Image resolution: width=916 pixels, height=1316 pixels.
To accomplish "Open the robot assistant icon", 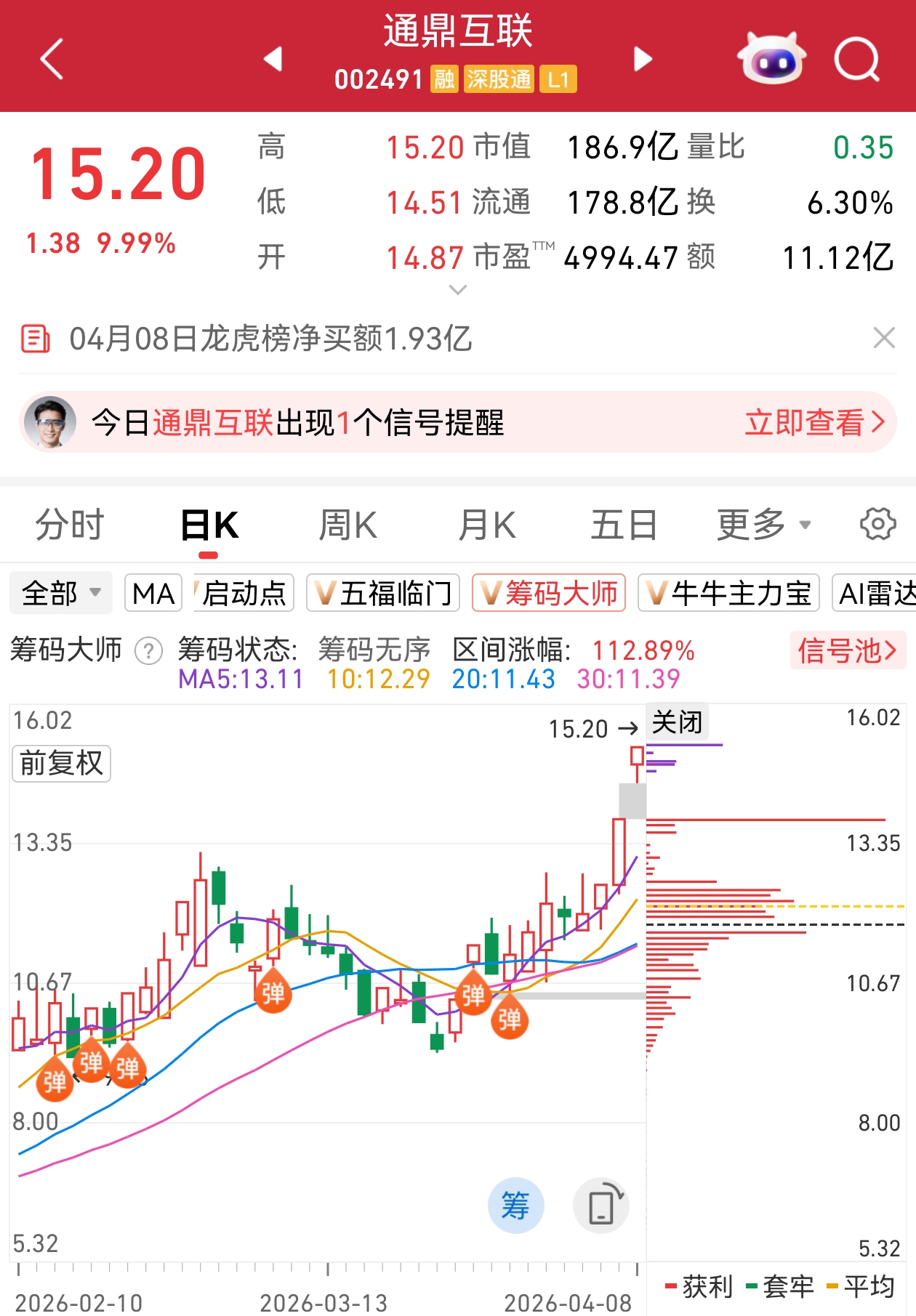I will (x=771, y=59).
